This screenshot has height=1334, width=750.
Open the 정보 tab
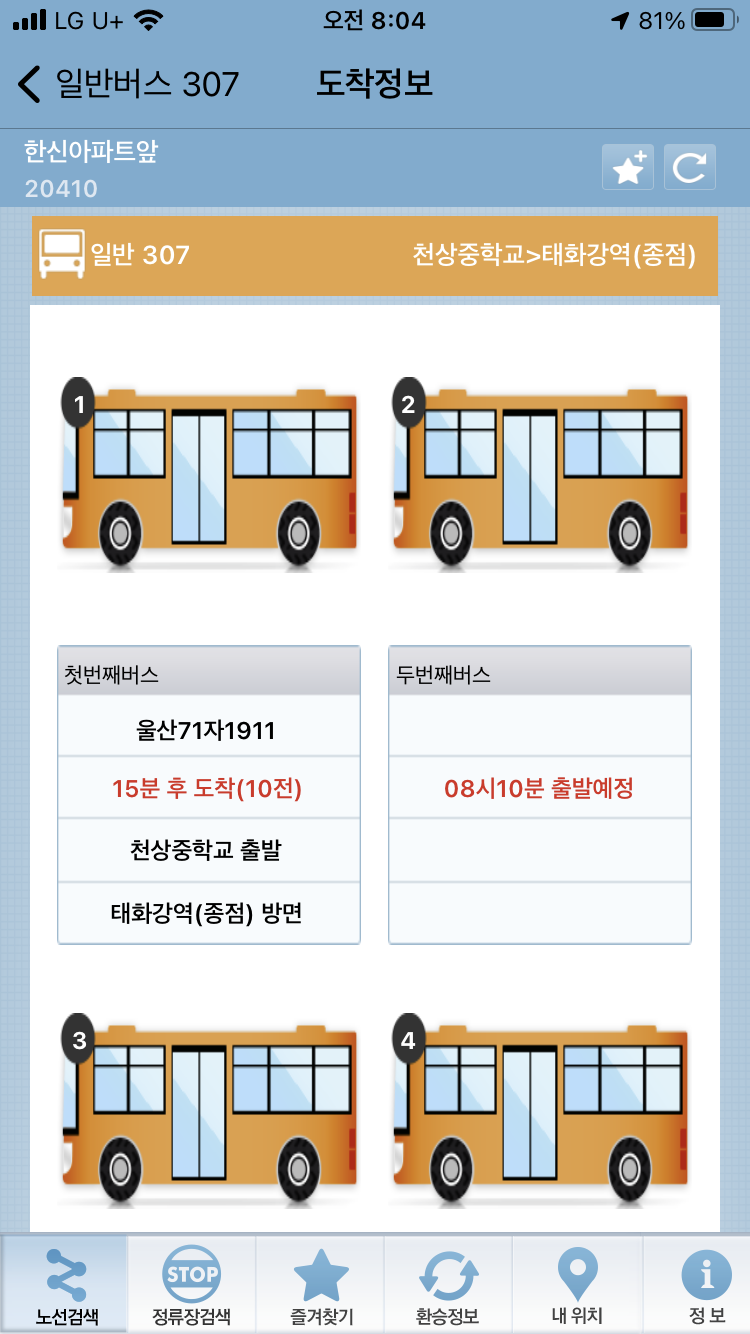pyautogui.click(x=705, y=1285)
